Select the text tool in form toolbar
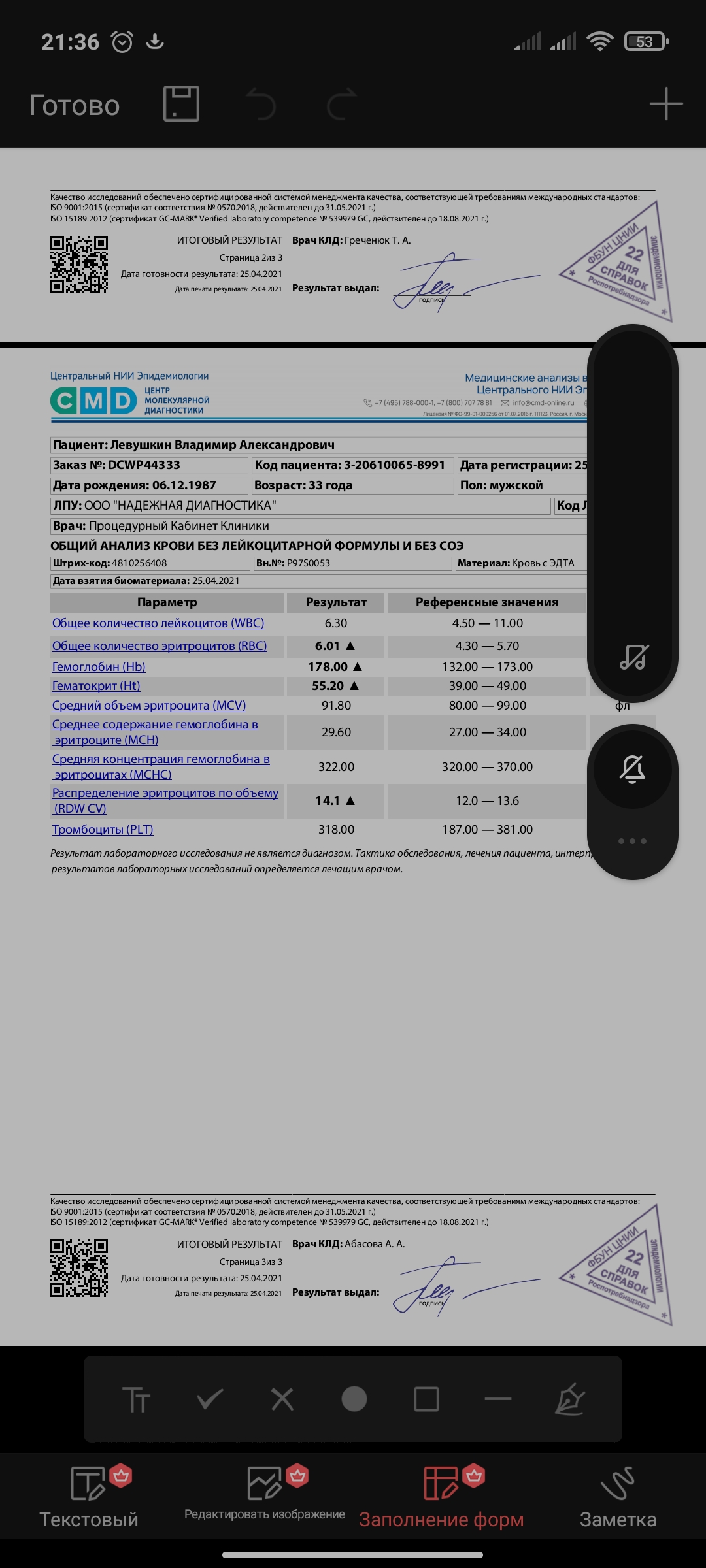 point(137,1399)
